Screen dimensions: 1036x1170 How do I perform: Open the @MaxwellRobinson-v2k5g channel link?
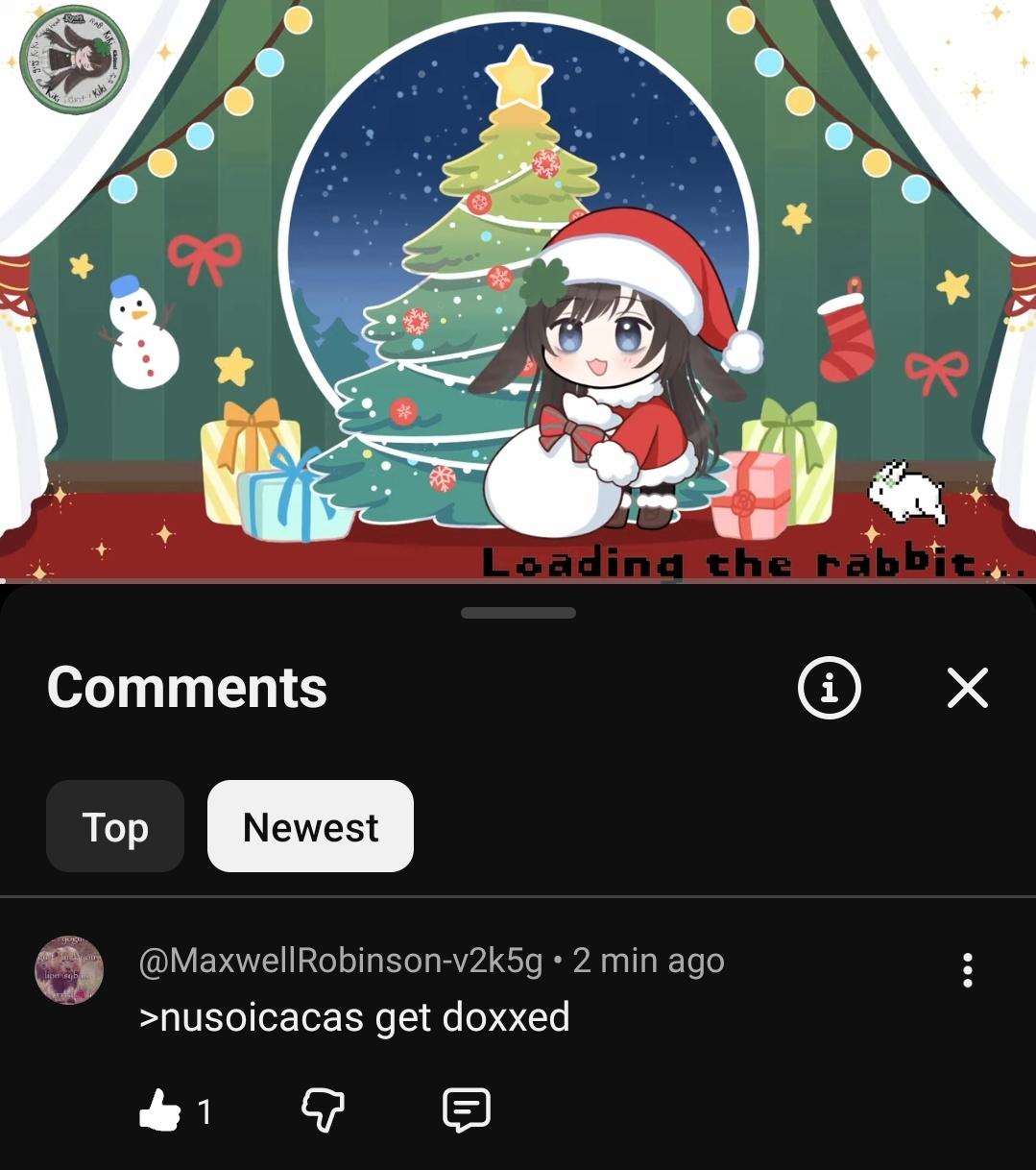point(341,961)
